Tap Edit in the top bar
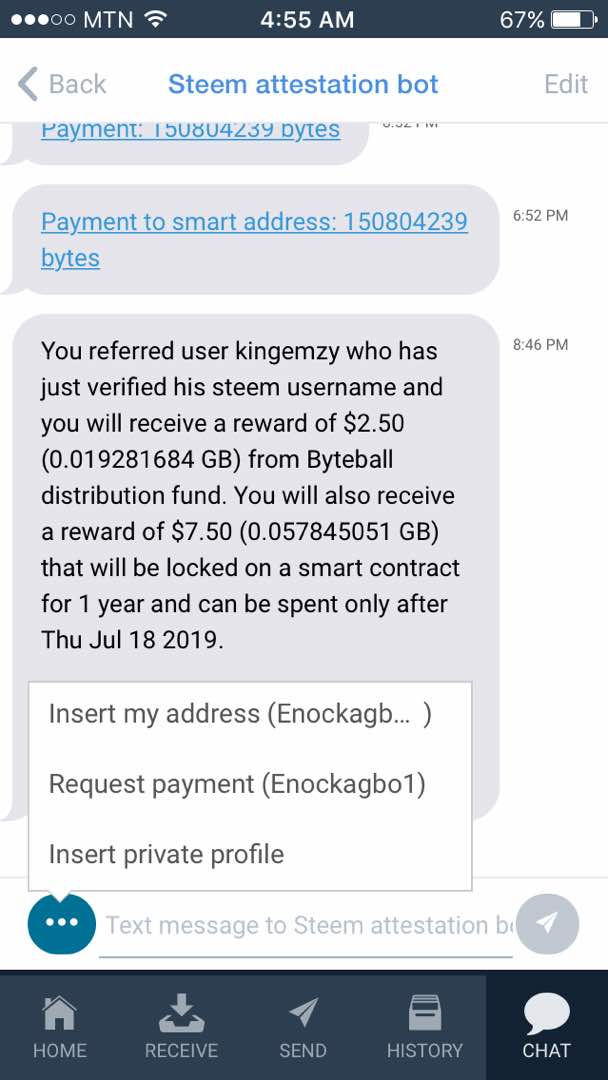608x1080 pixels. click(565, 84)
